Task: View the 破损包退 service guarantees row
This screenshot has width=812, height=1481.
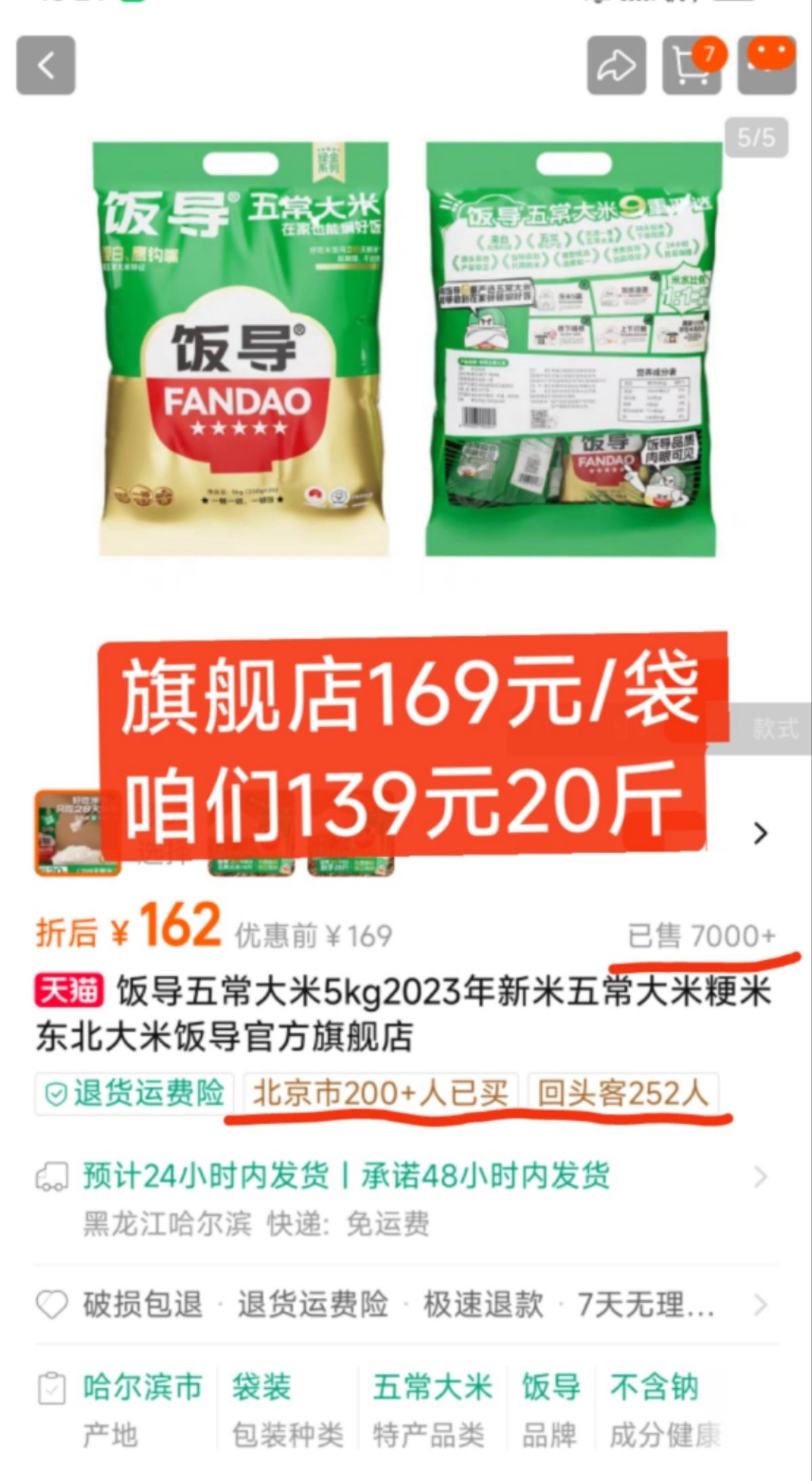Action: tap(406, 1304)
